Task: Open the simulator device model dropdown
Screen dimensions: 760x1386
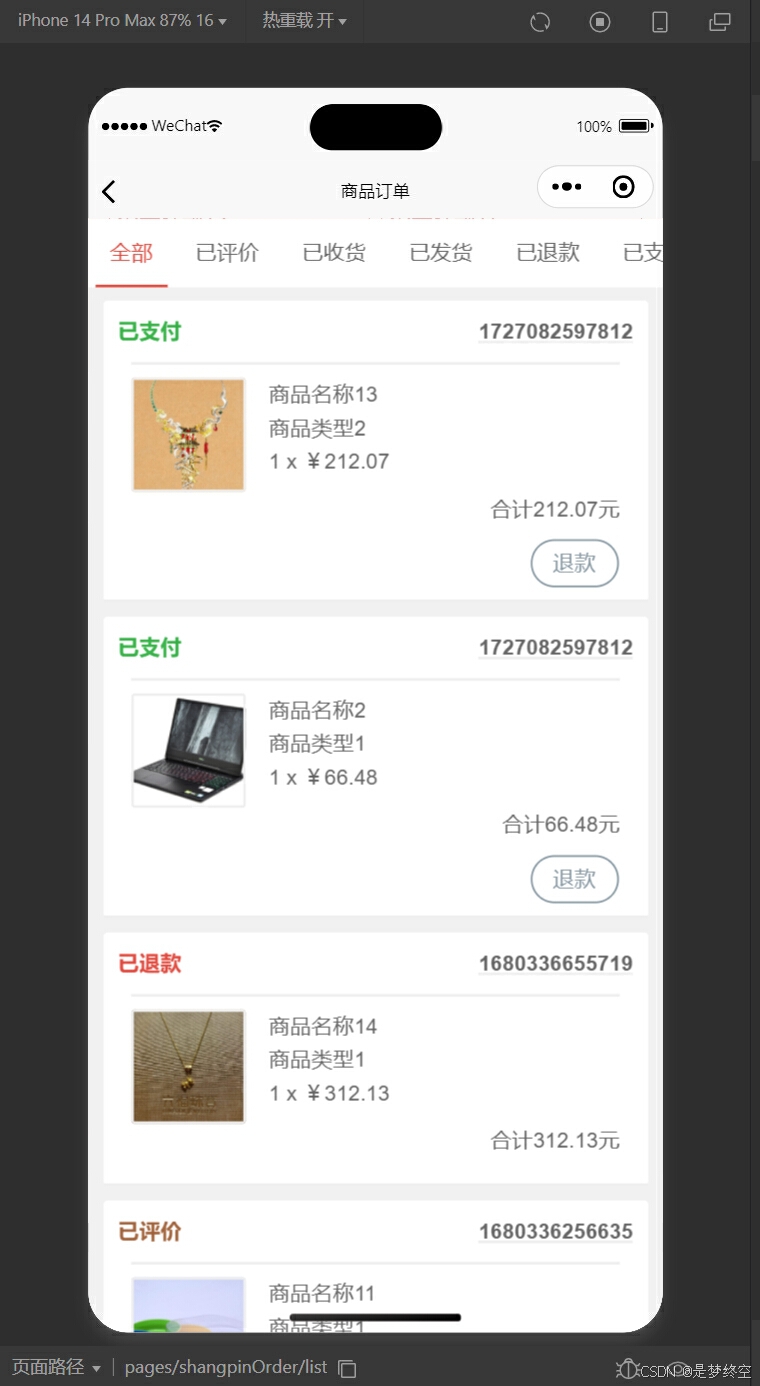Action: [122, 21]
